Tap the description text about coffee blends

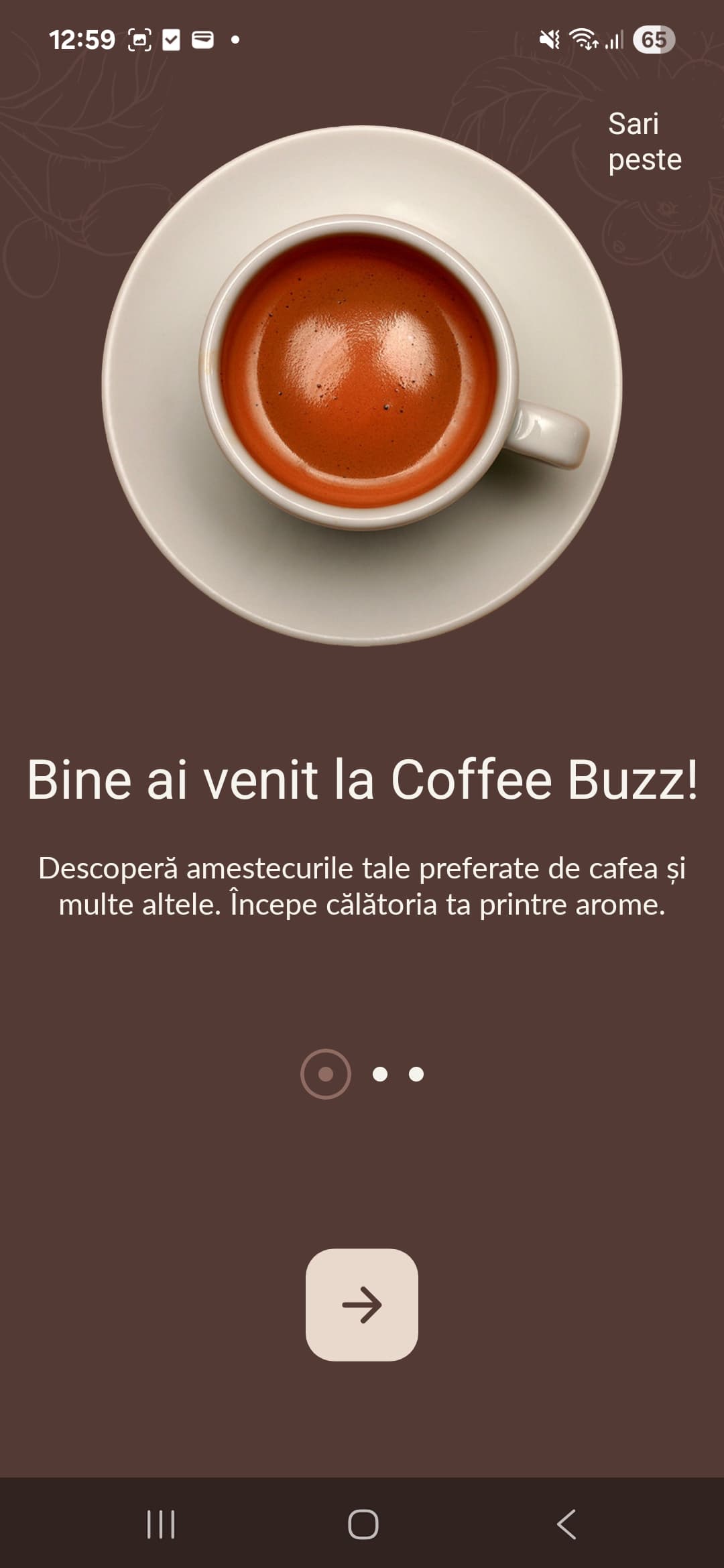(362, 889)
